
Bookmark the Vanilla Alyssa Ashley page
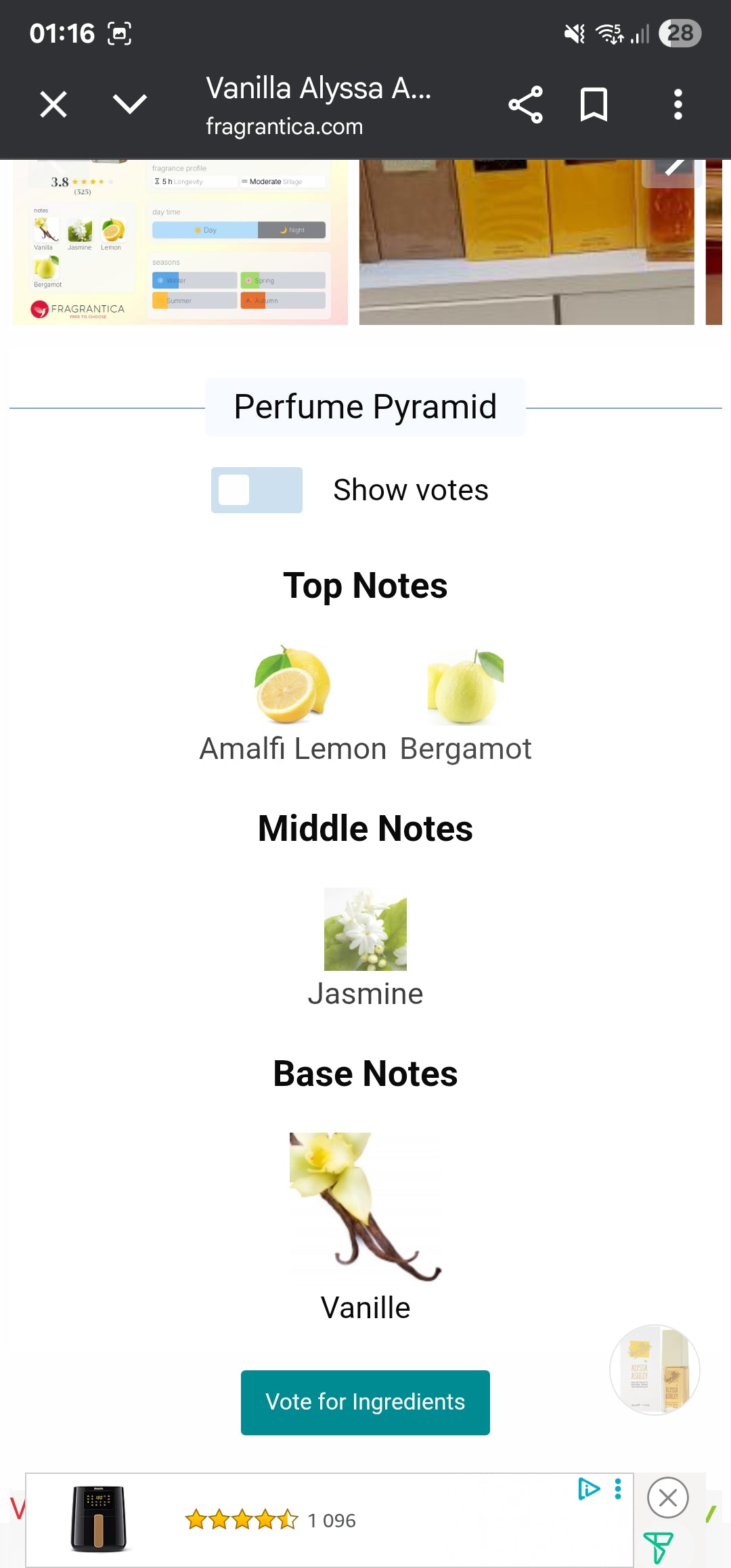[x=594, y=105]
